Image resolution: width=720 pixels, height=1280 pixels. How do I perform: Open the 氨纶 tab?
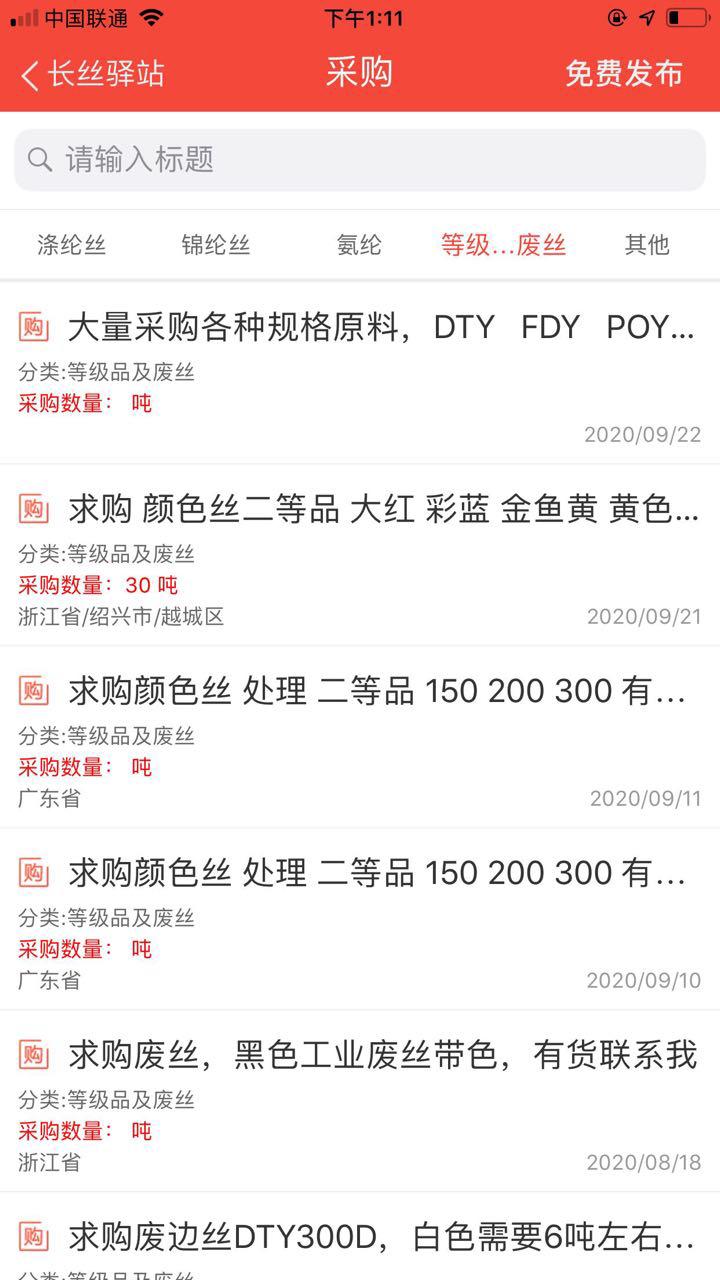click(359, 245)
